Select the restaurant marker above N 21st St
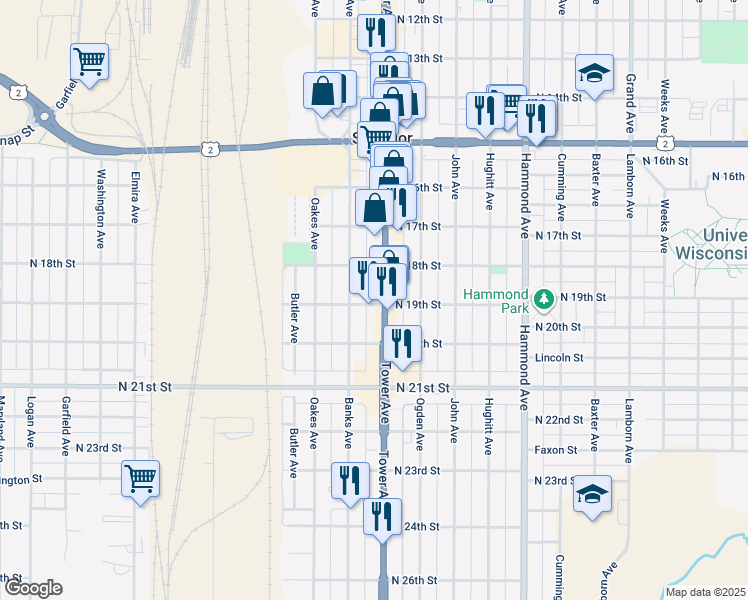Screen dimensions: 748x600 click(x=402, y=344)
